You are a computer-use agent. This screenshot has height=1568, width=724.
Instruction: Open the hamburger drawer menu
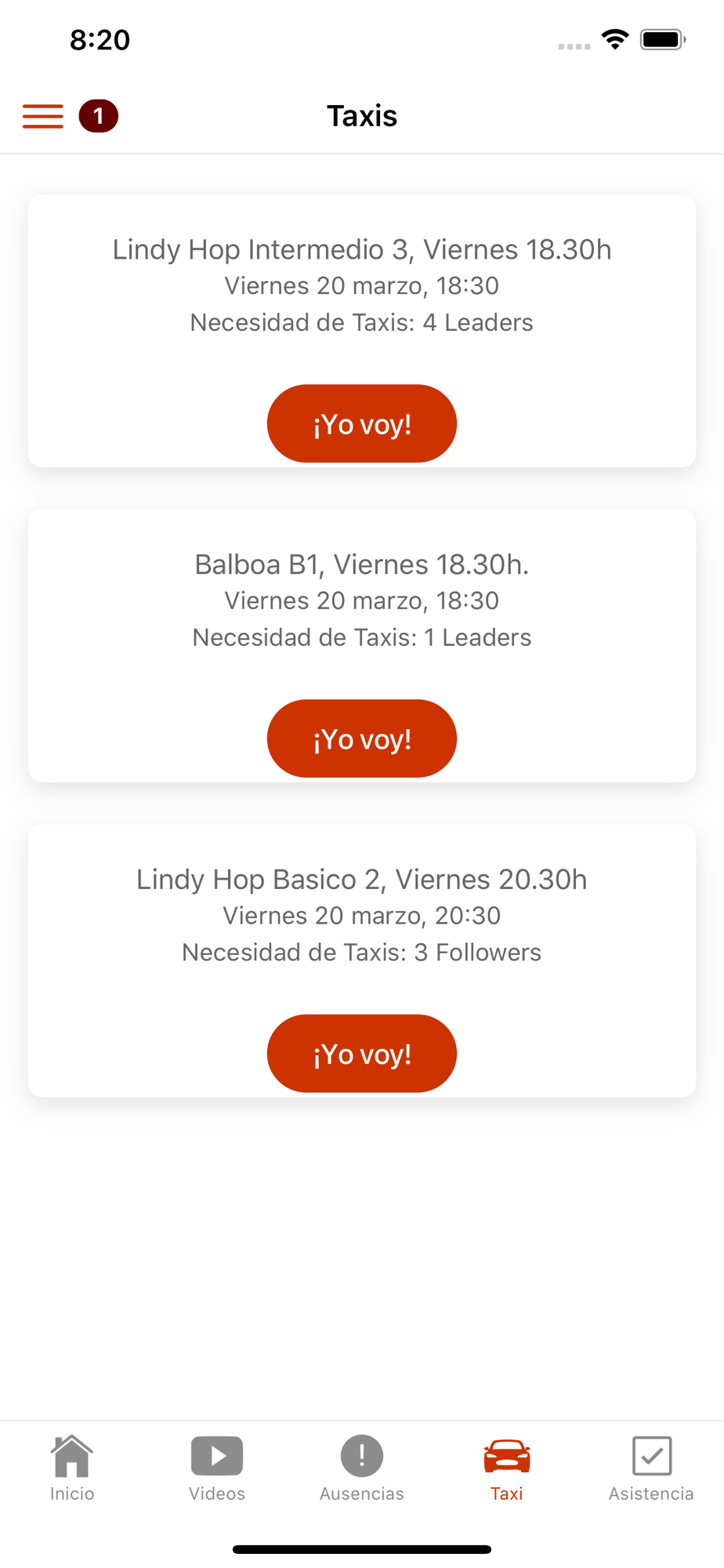[x=43, y=116]
